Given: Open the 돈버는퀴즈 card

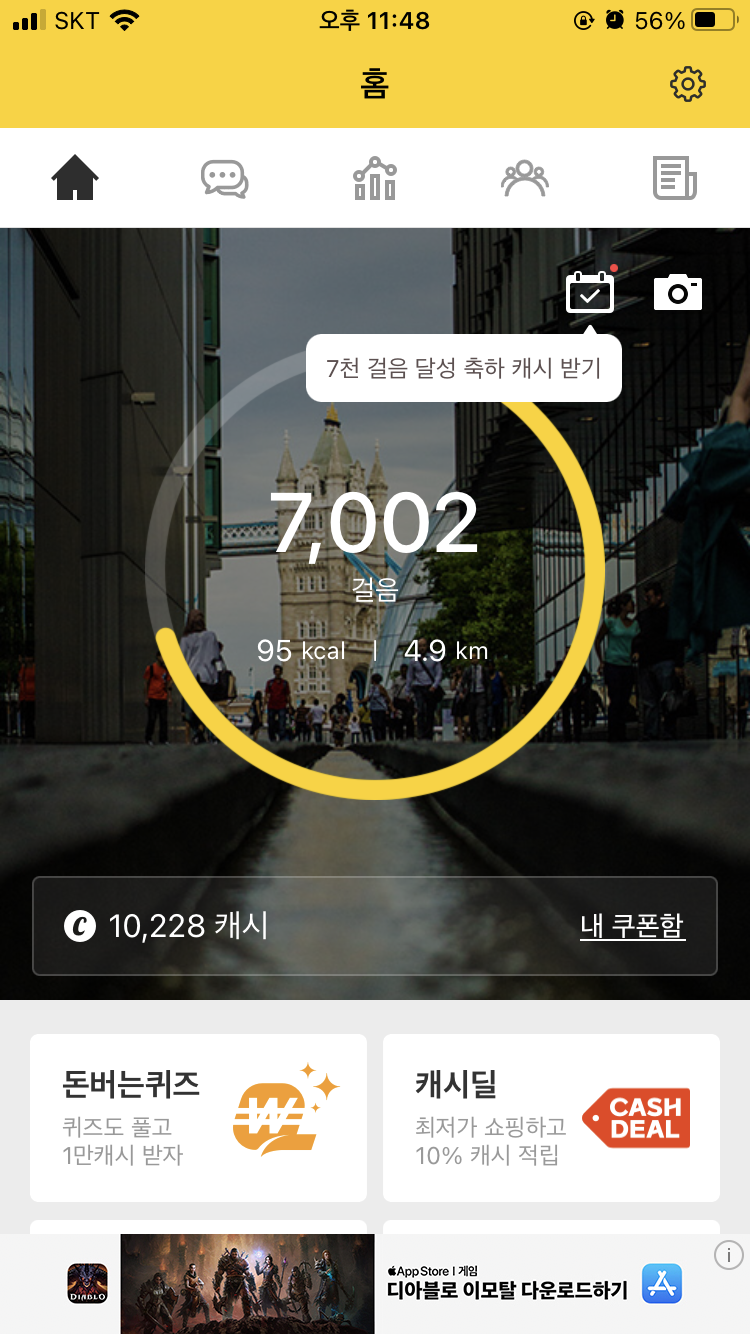Looking at the screenshot, I should [198, 1117].
